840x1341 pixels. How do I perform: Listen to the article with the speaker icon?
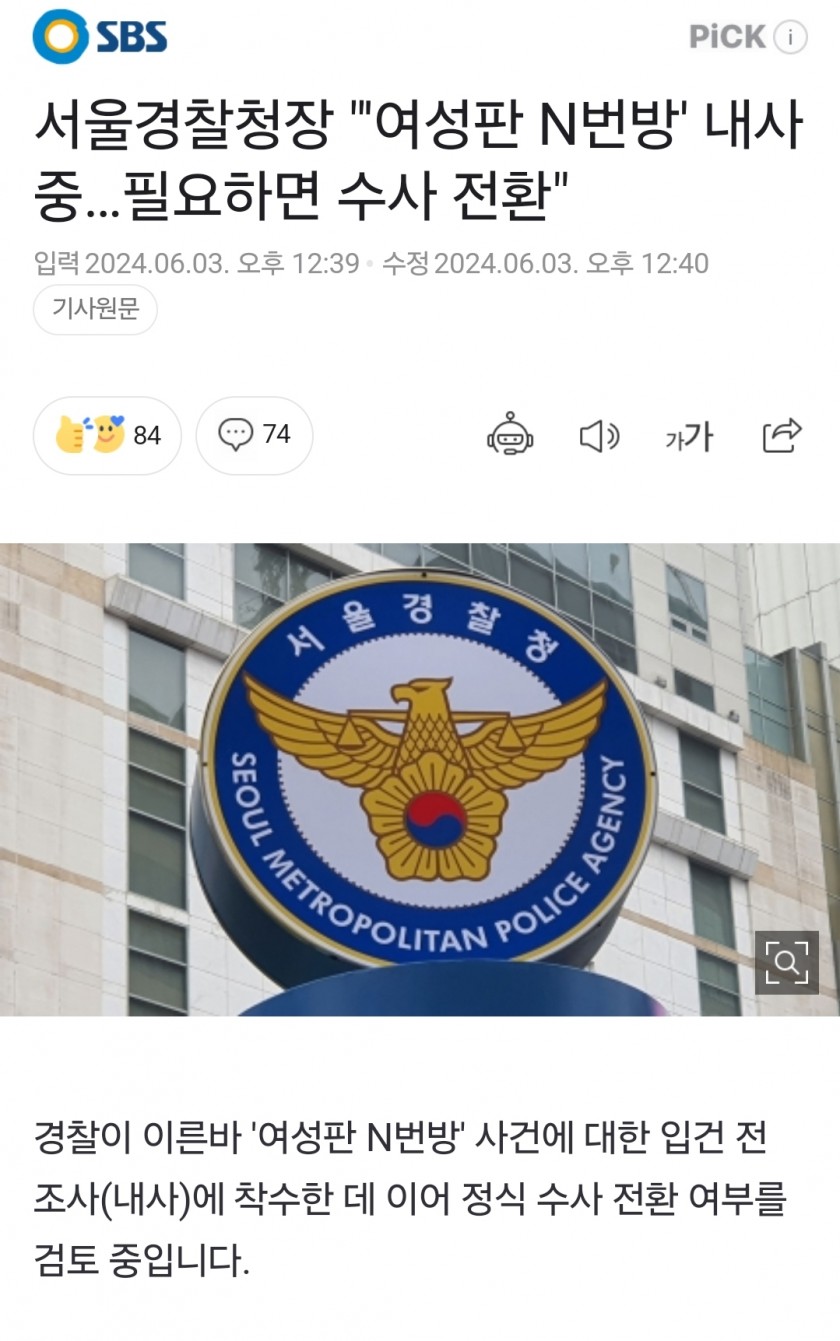tap(599, 436)
